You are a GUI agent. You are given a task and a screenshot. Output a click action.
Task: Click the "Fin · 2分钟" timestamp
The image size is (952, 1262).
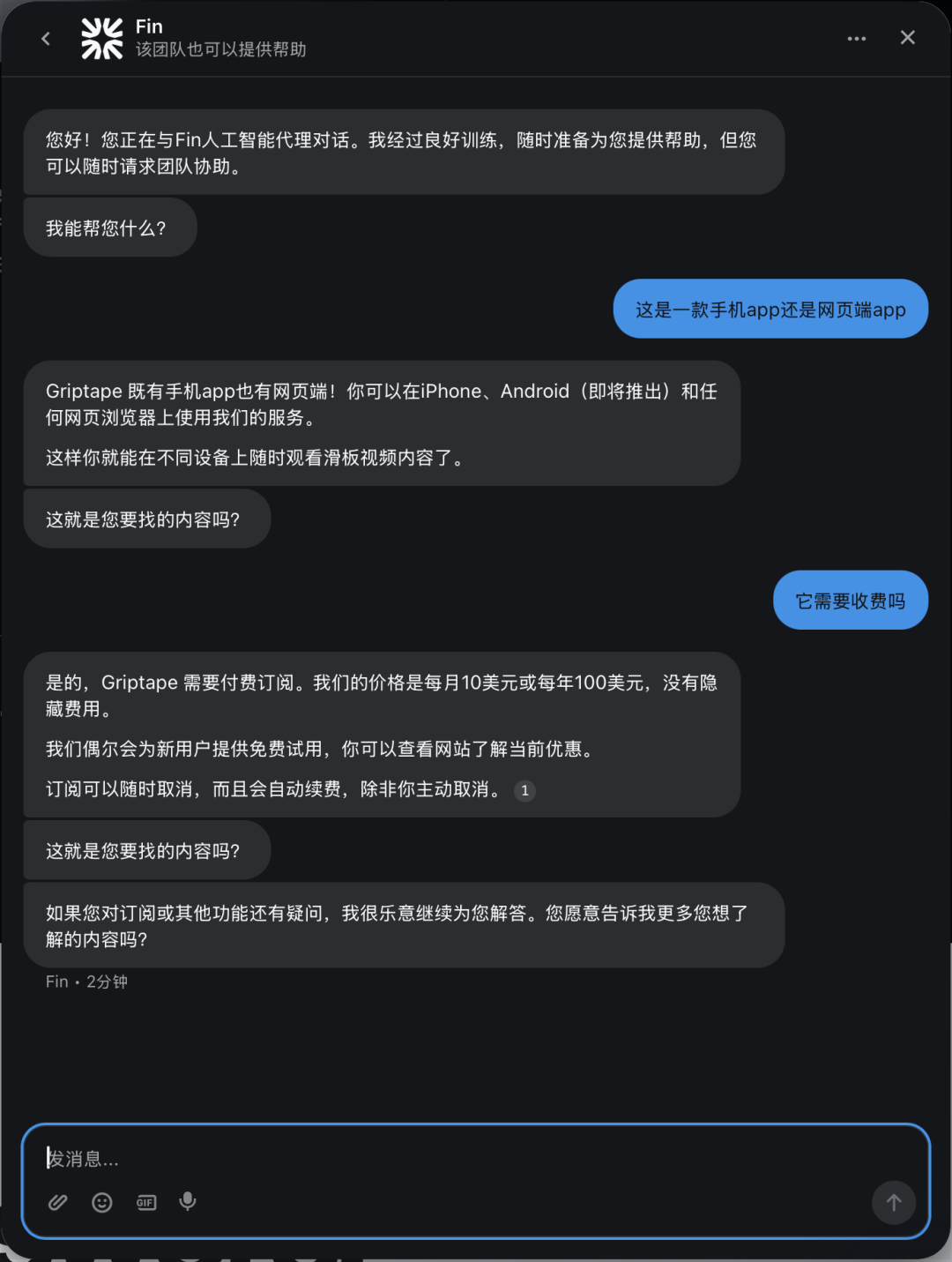coord(86,981)
